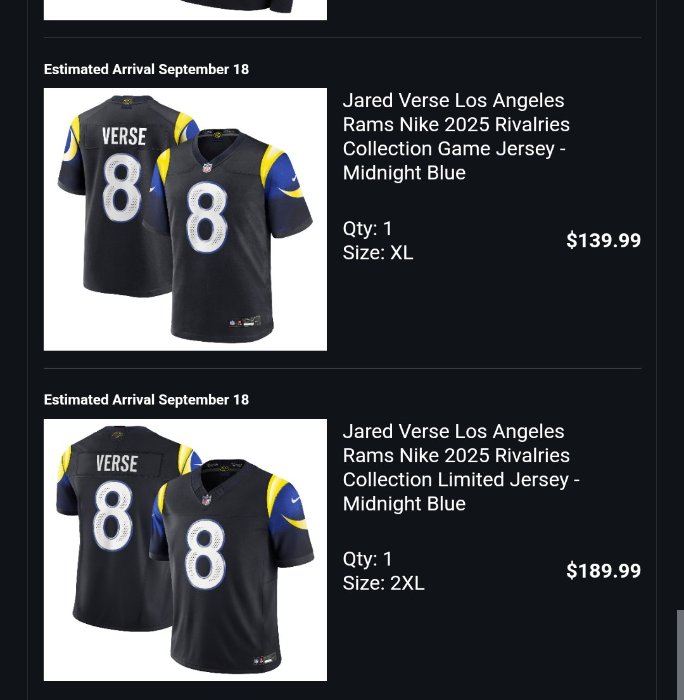
Task: Open the Verse Game Jersey product image
Action: (185, 219)
